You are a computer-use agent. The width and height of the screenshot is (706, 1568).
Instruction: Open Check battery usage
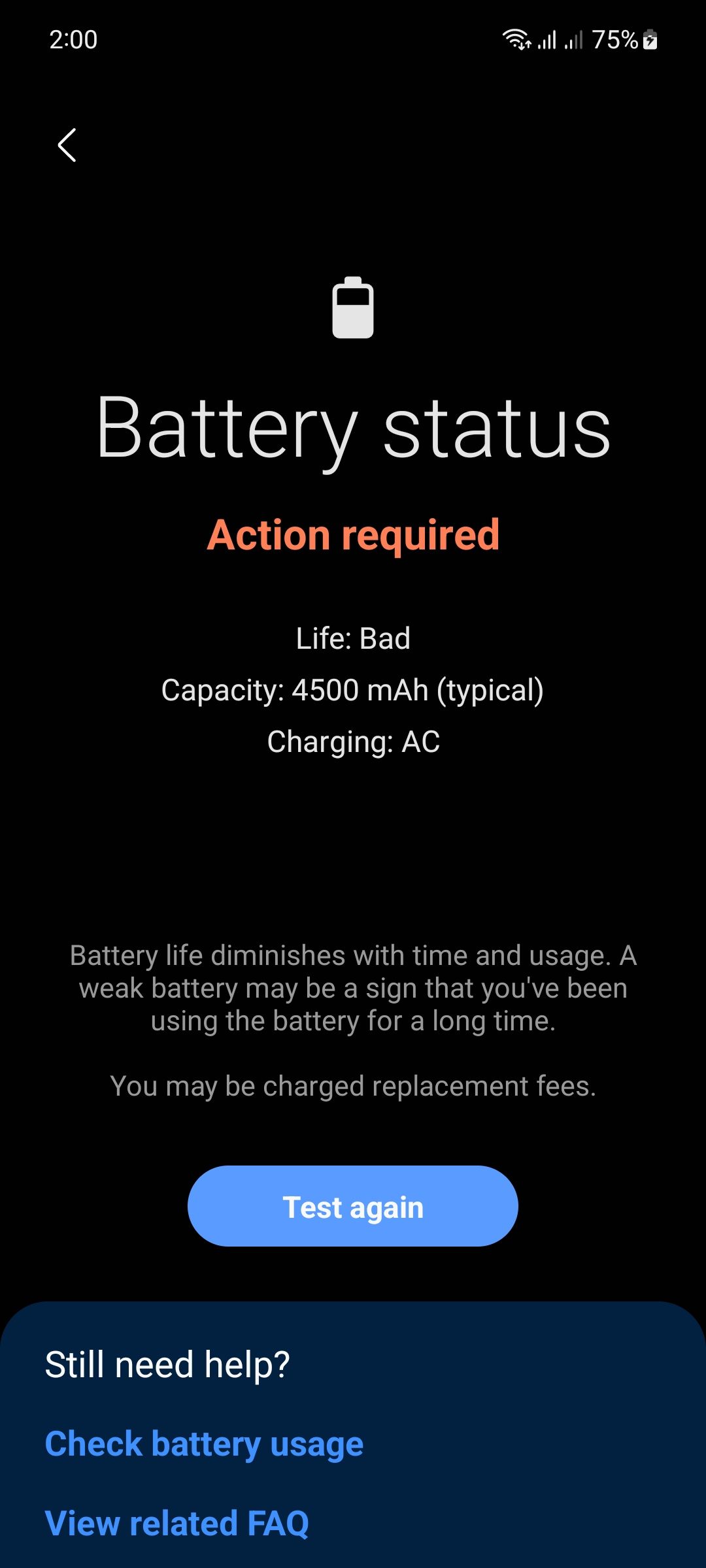point(203,1443)
